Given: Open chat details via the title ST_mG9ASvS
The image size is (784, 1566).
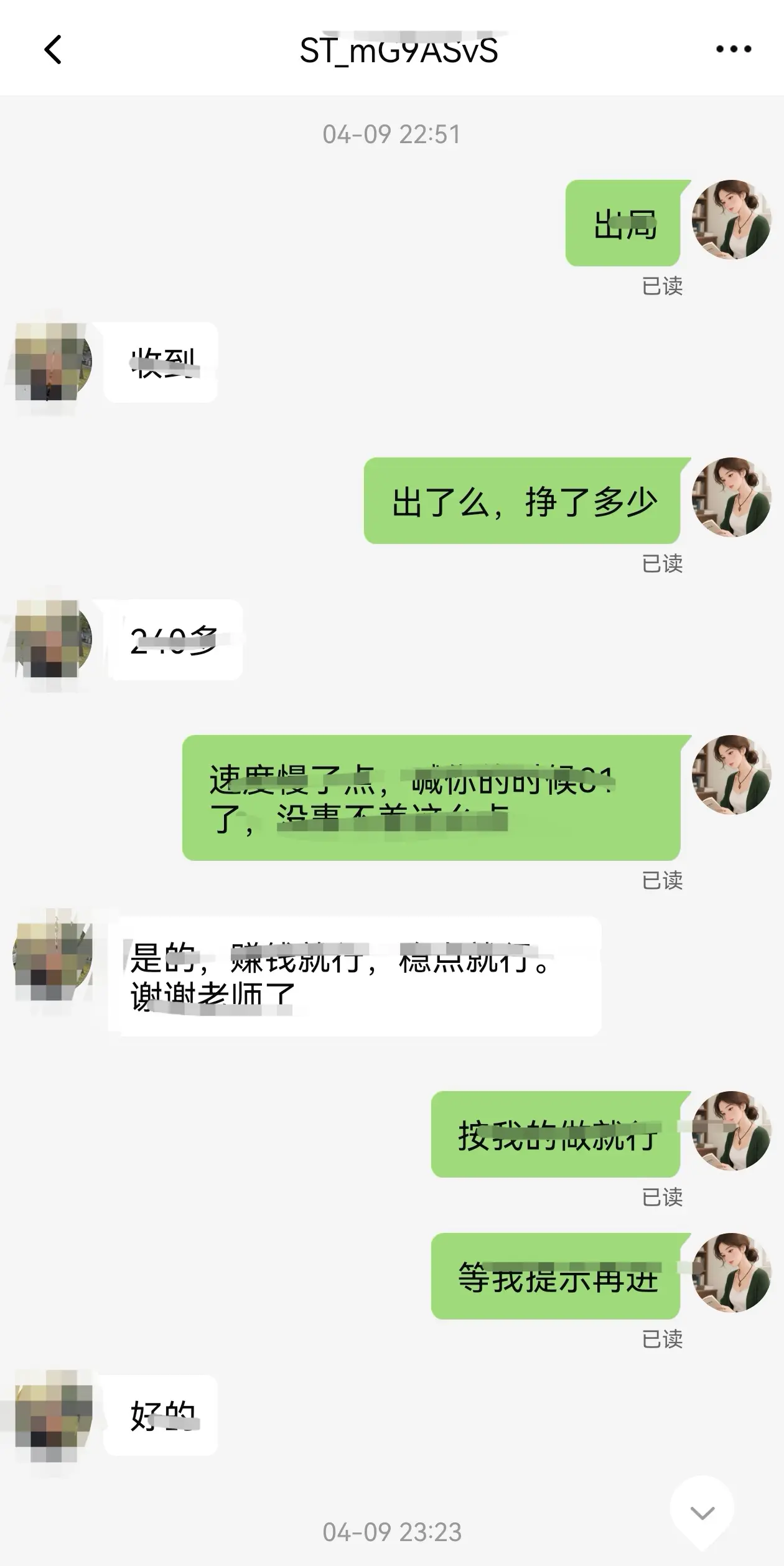Looking at the screenshot, I should (x=398, y=53).
